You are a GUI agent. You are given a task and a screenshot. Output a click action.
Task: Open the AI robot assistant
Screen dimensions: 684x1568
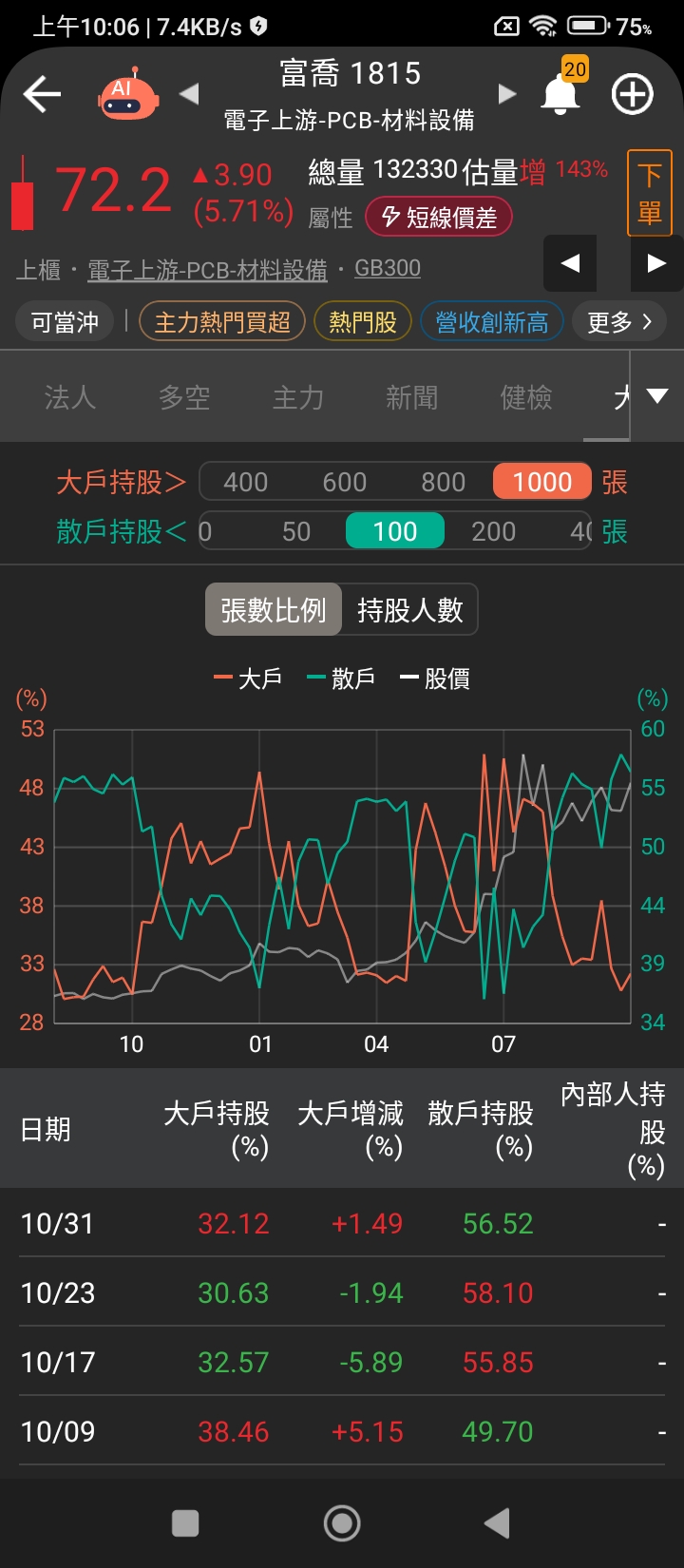coord(128,94)
